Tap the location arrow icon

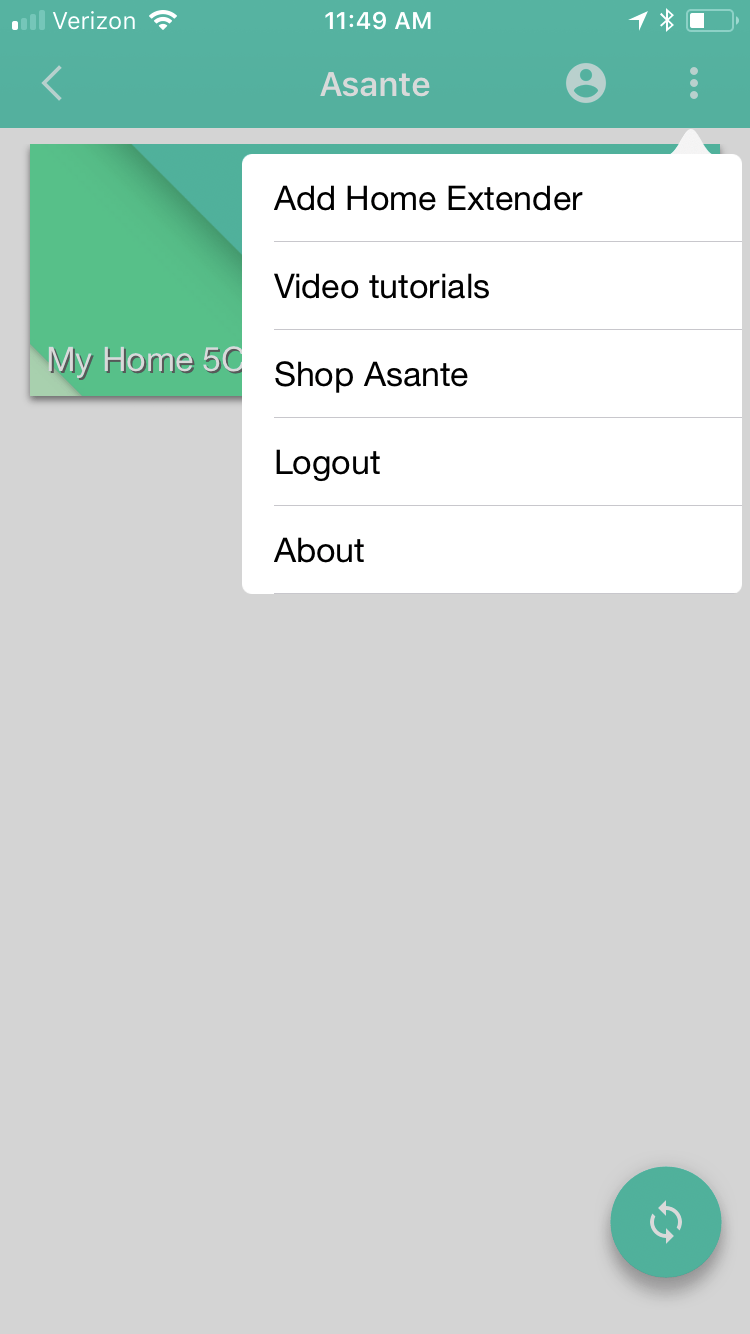(637, 20)
